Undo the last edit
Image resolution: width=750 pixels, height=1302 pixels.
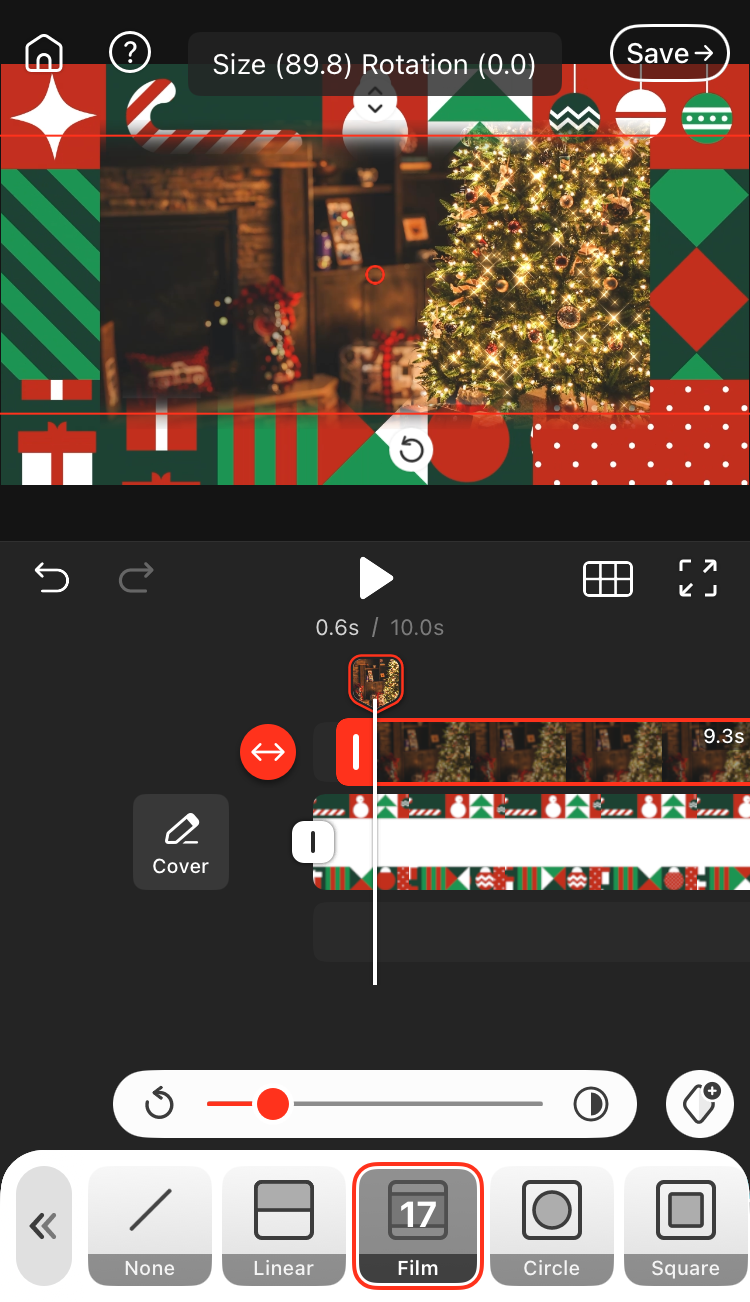(52, 577)
